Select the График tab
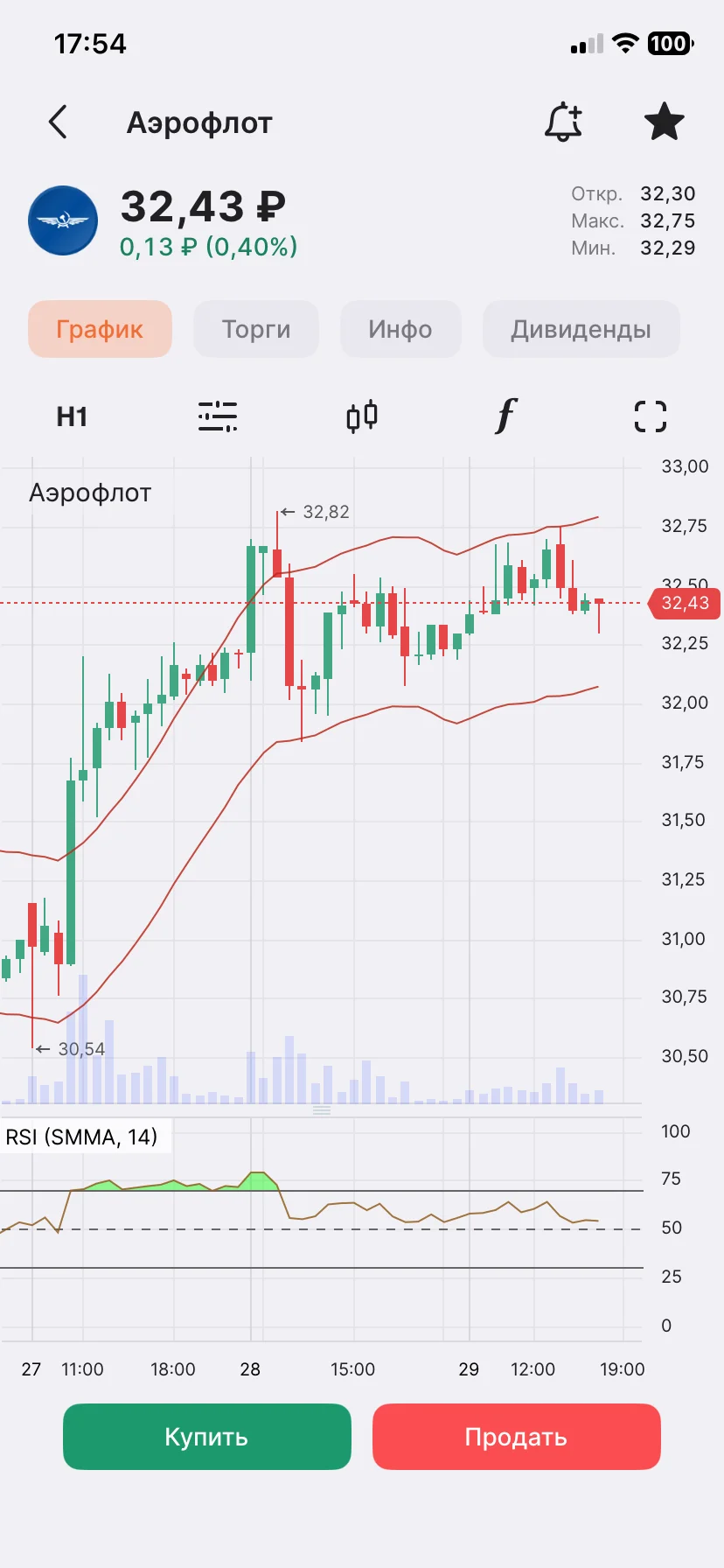This screenshot has height=1568, width=724. click(100, 329)
